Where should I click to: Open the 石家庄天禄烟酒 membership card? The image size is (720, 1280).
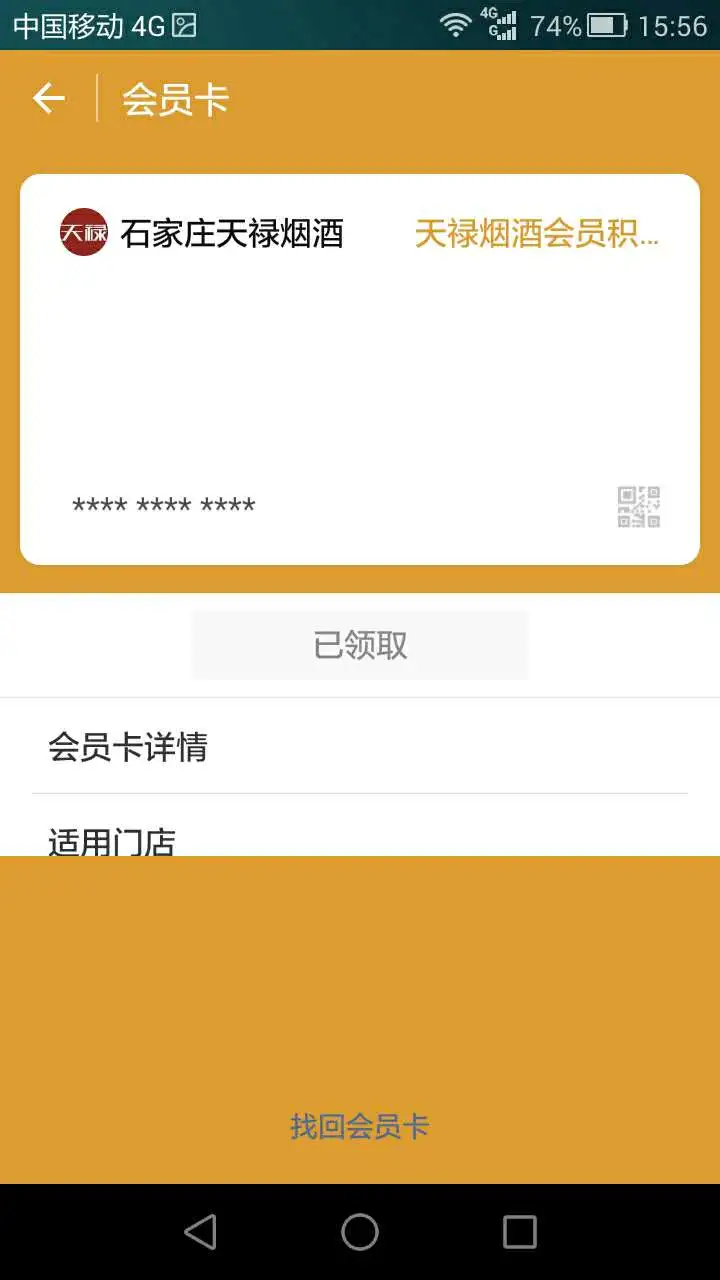(x=359, y=368)
